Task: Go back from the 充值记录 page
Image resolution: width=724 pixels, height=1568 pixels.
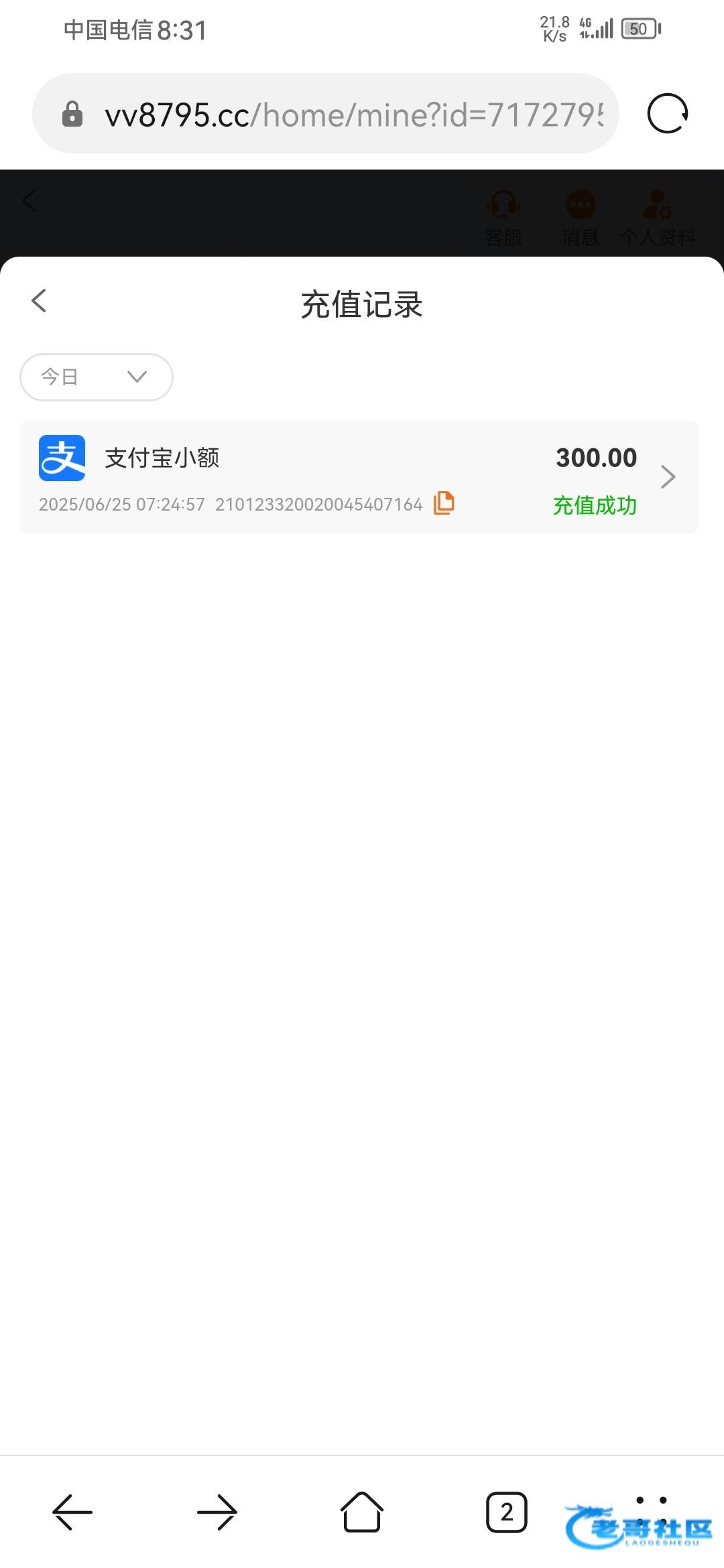Action: click(x=39, y=301)
